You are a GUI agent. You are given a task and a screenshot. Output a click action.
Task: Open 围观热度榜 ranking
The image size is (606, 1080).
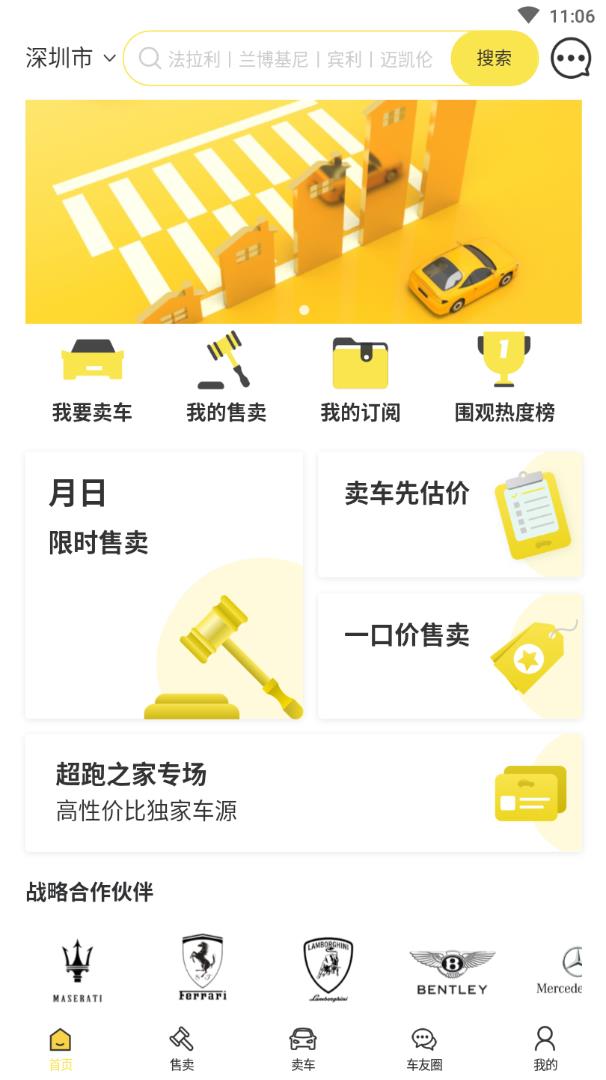[x=504, y=380]
